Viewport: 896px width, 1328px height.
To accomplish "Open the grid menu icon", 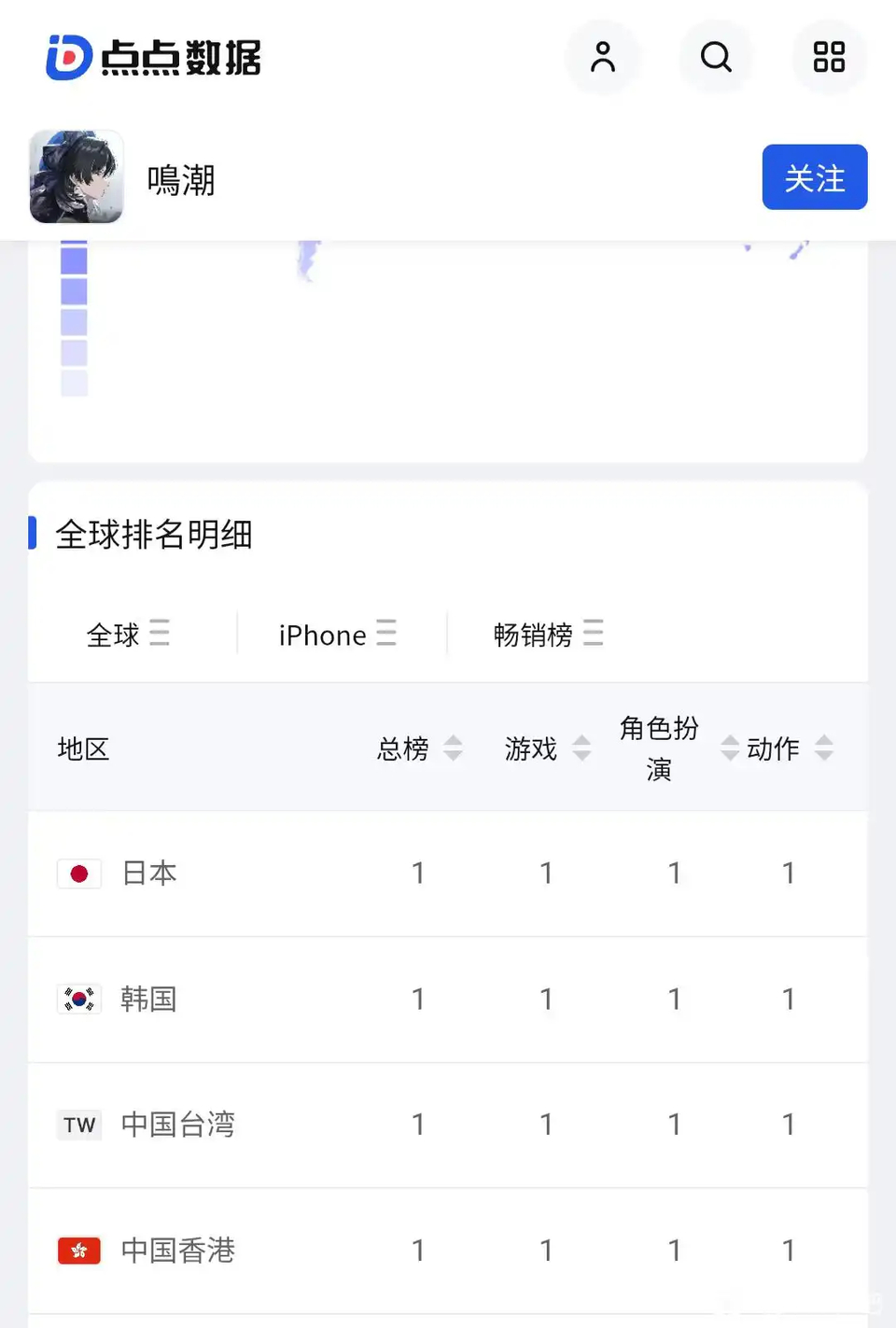I will click(x=829, y=57).
